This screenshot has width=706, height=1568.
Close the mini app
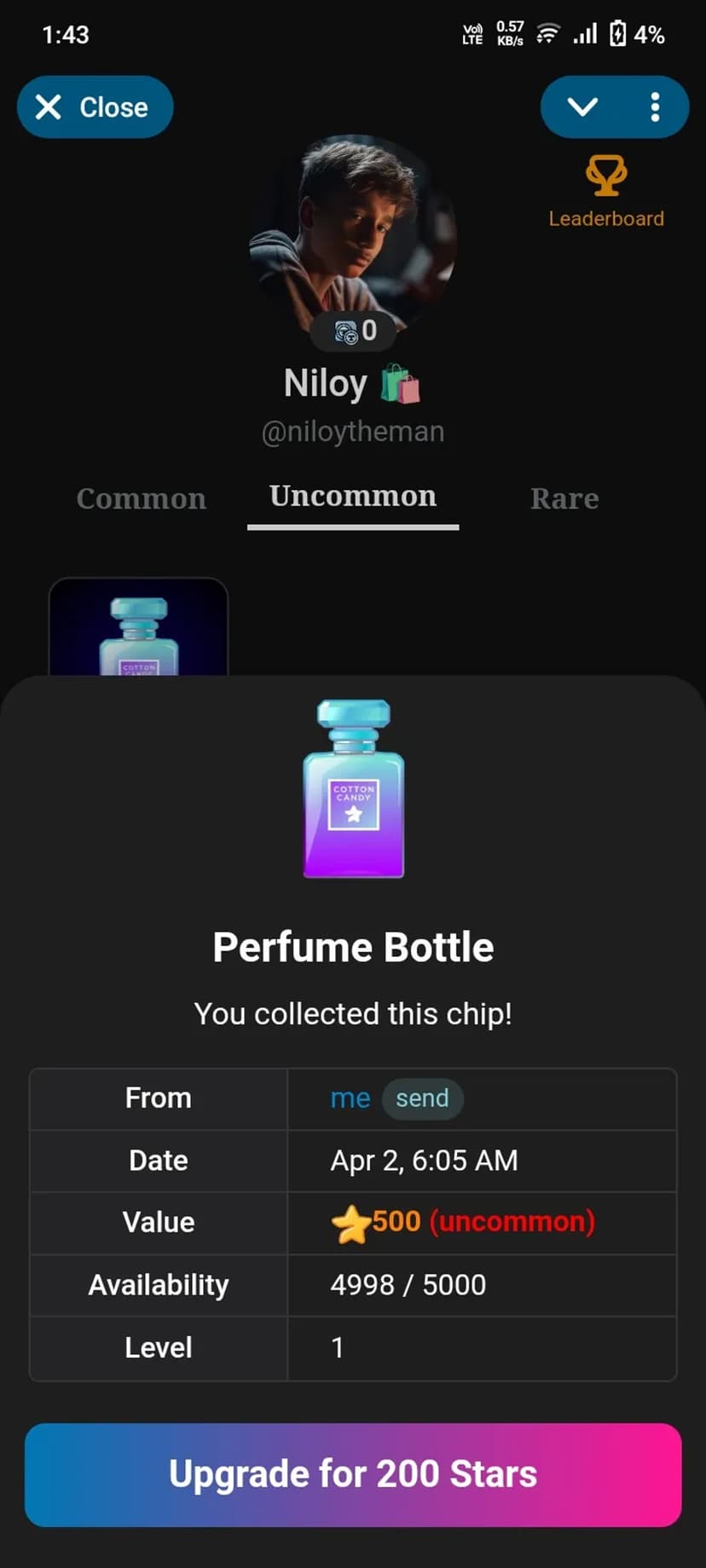[95, 107]
